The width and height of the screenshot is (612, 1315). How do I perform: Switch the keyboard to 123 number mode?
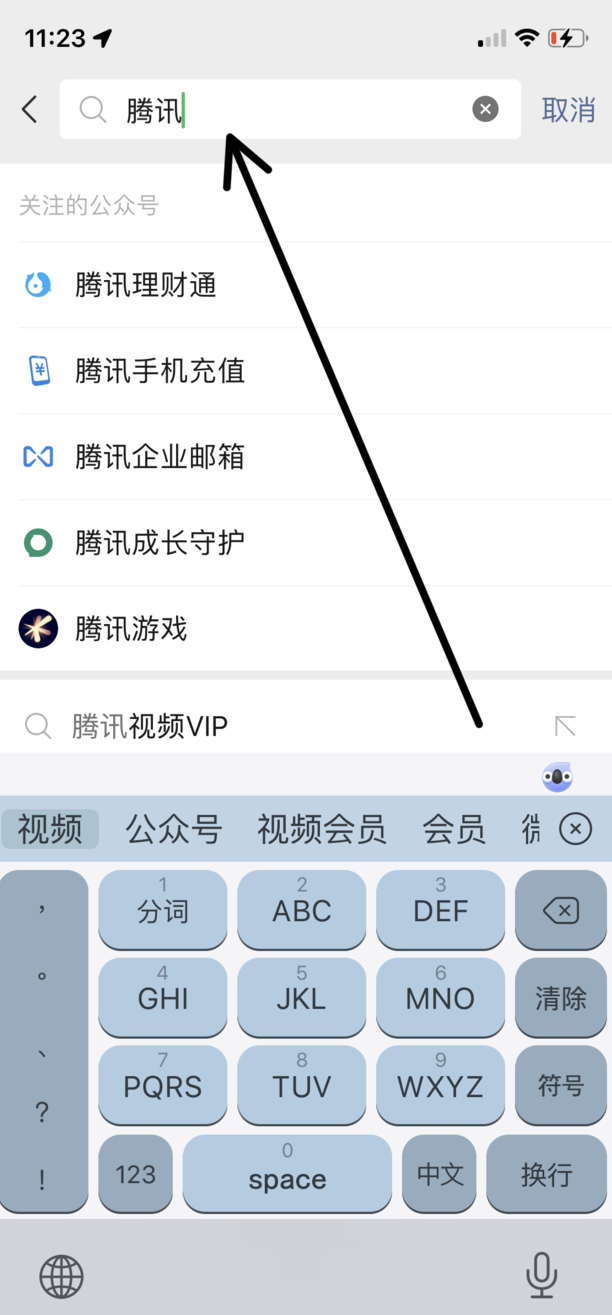(135, 1174)
